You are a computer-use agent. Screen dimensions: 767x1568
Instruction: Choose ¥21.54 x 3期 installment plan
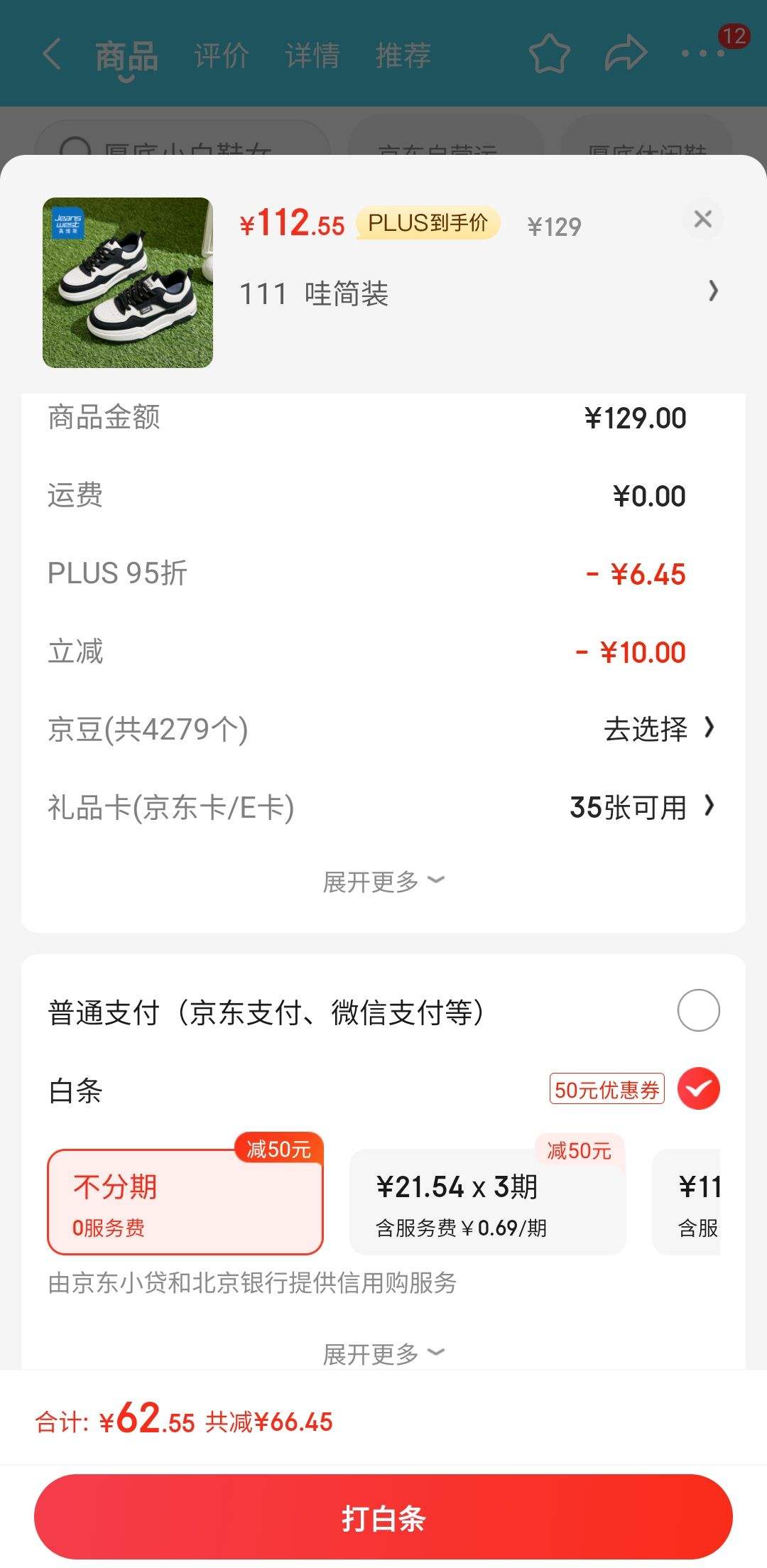(x=487, y=1202)
